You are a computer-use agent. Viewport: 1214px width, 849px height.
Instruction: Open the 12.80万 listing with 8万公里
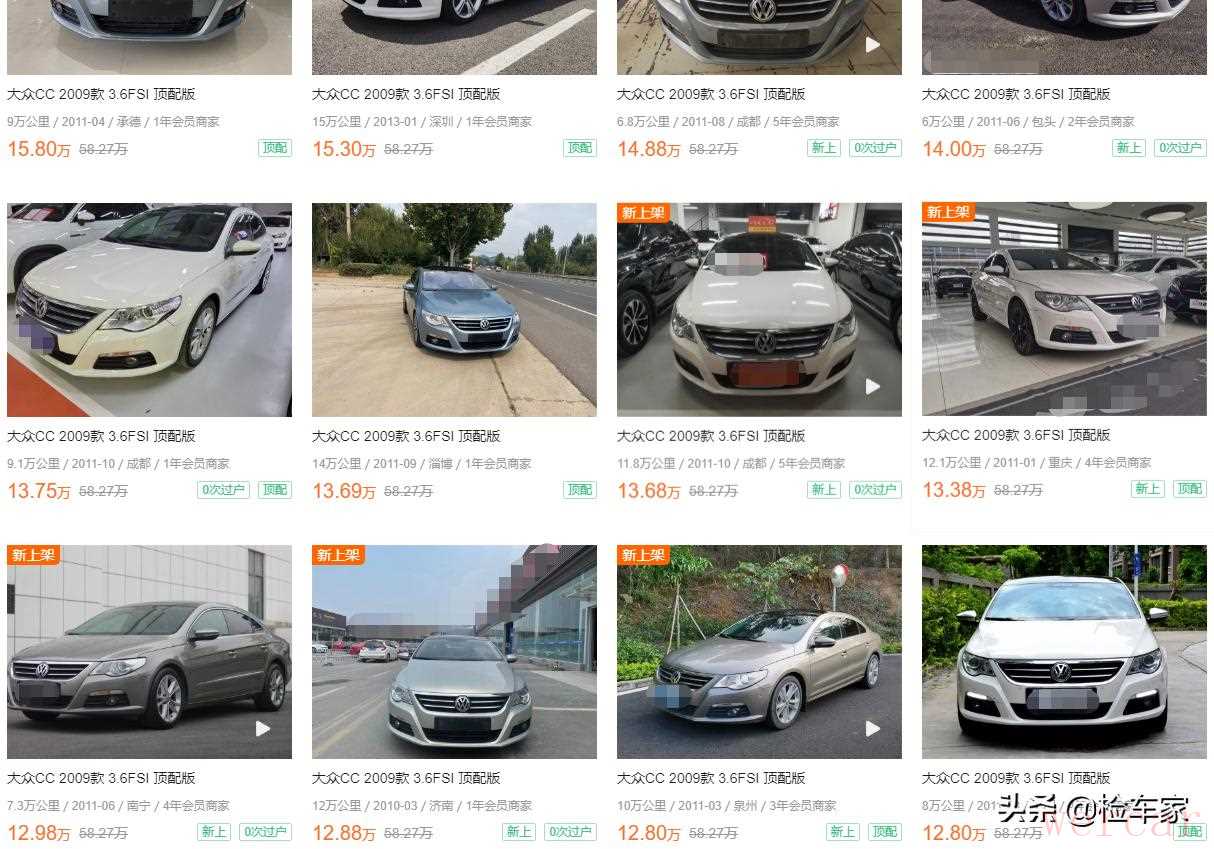click(x=1016, y=778)
